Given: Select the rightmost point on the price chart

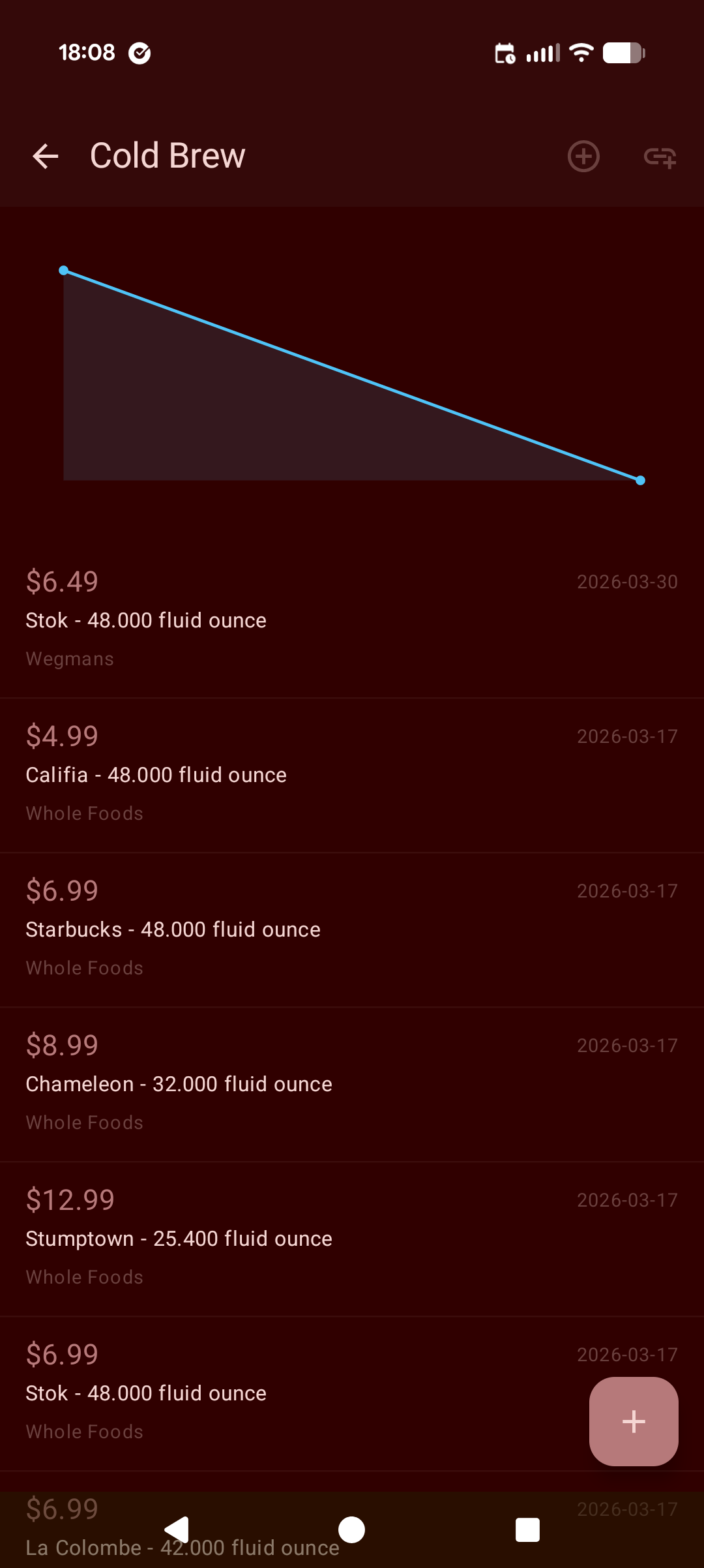Looking at the screenshot, I should (640, 481).
